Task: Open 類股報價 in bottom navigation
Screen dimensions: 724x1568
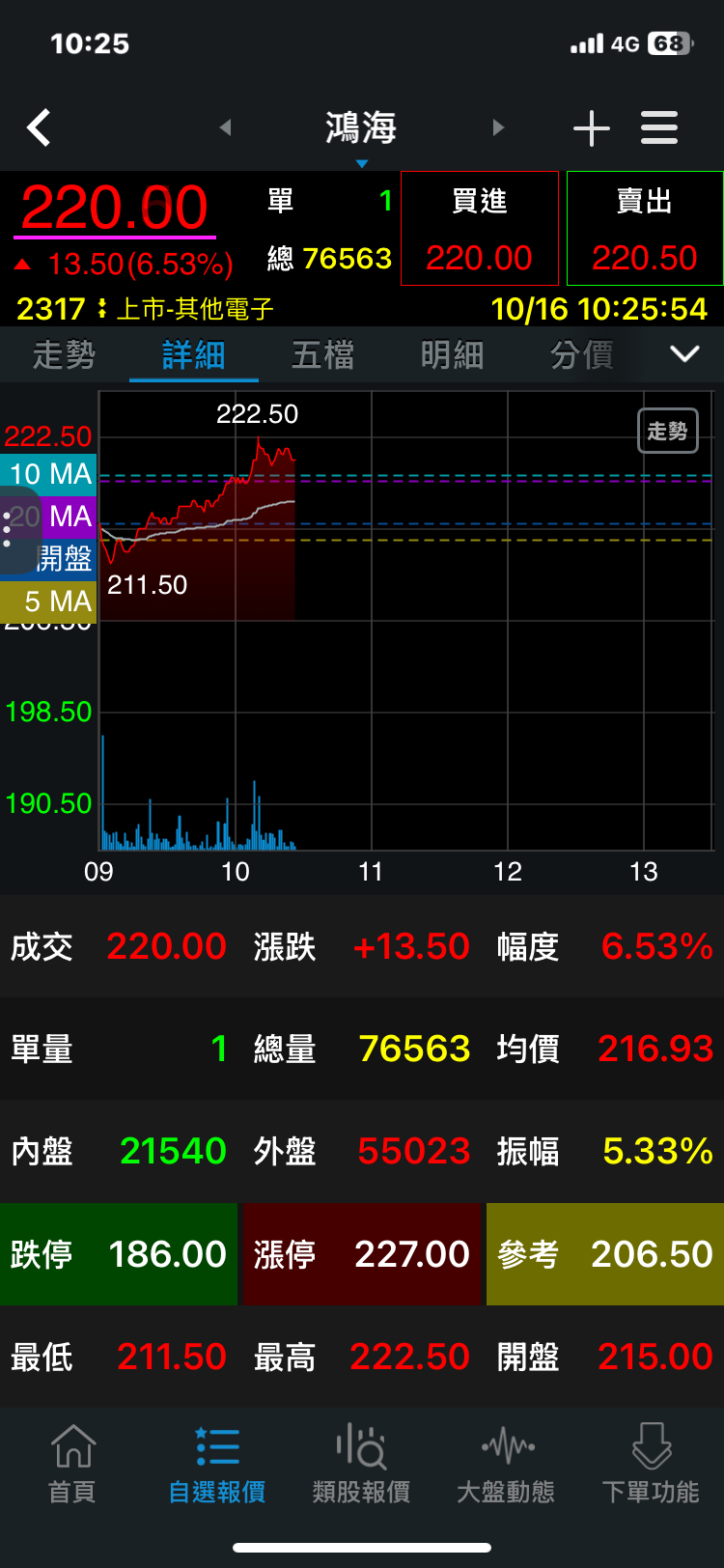Action: [362, 1464]
